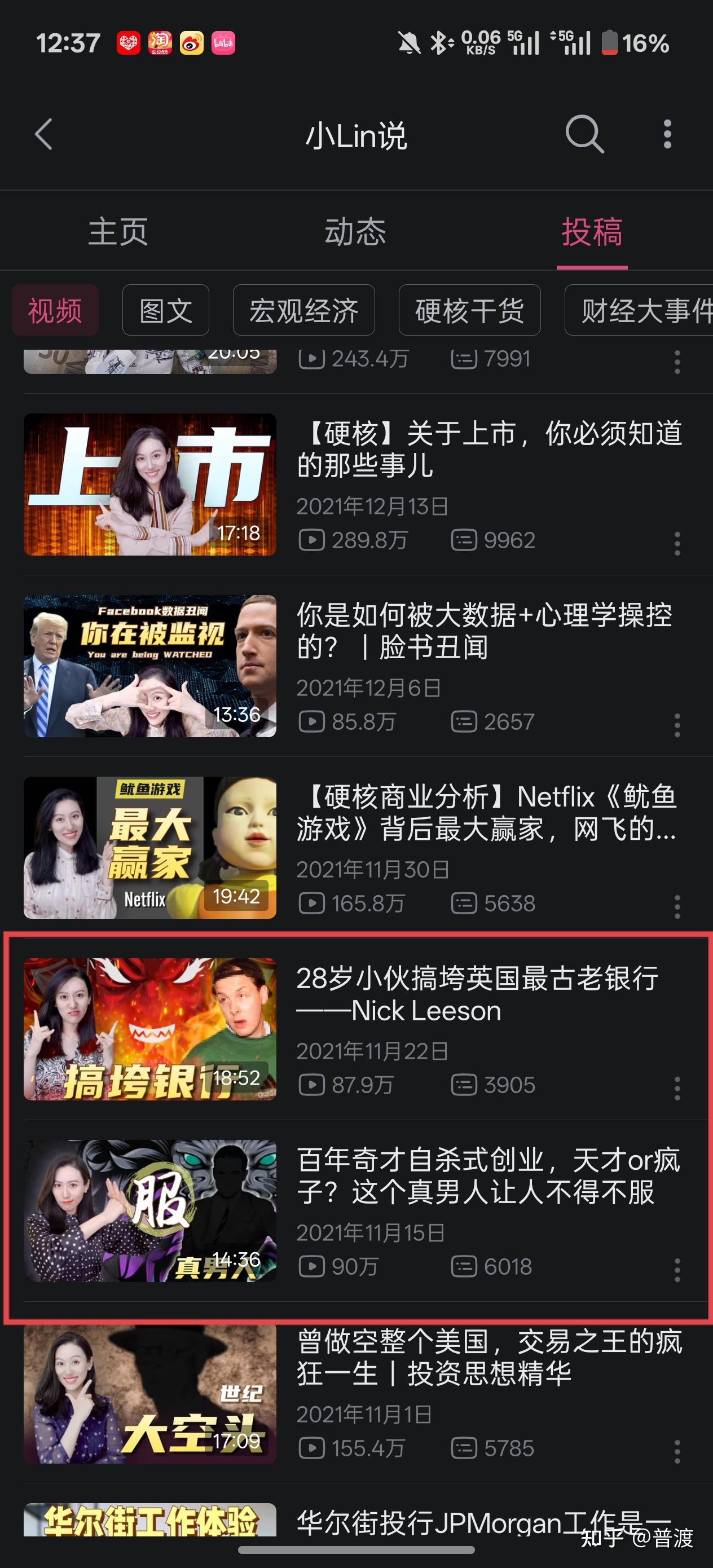
Task: Switch to the 动态 tab
Action: (355, 232)
